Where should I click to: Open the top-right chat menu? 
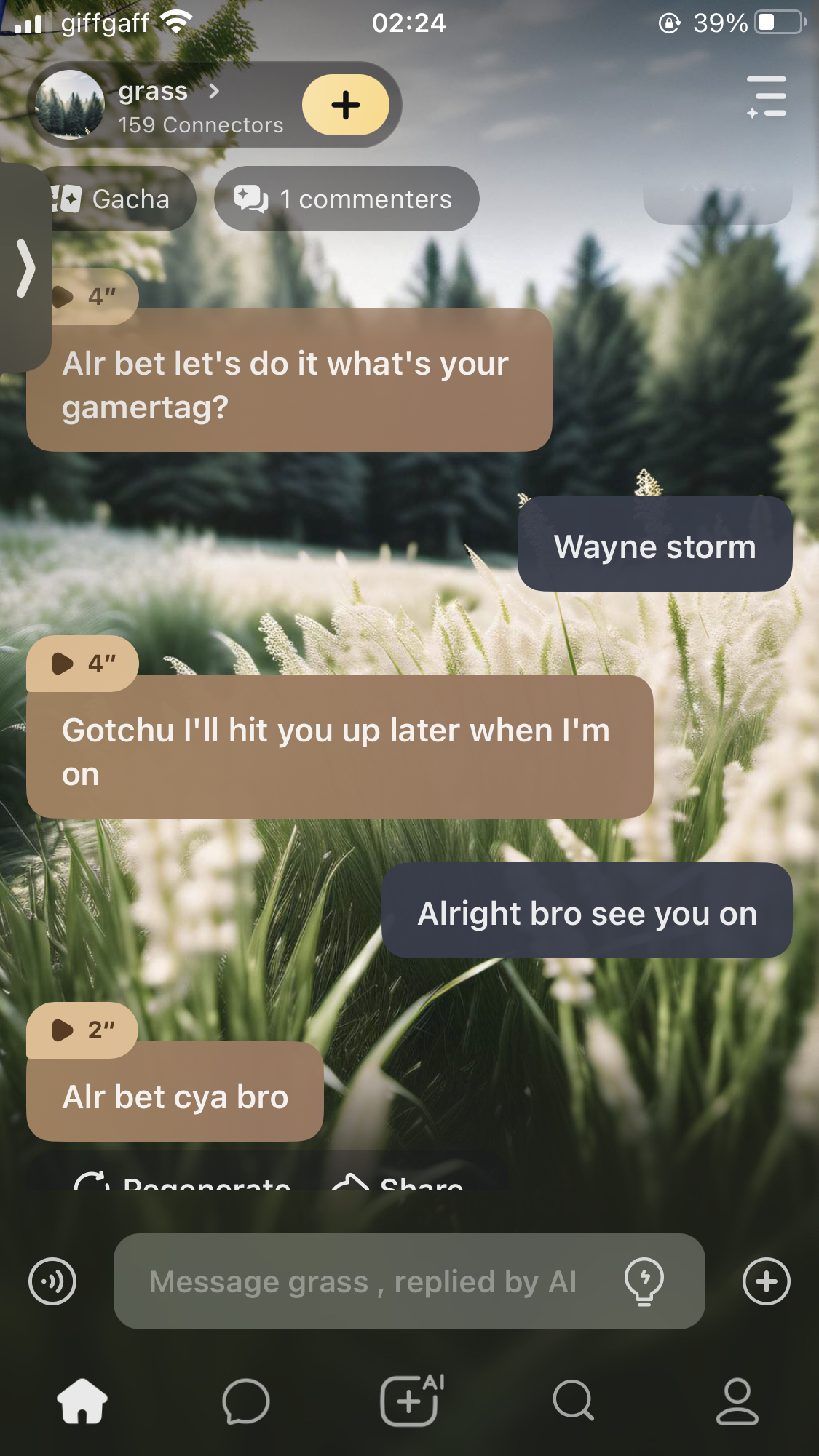767,97
